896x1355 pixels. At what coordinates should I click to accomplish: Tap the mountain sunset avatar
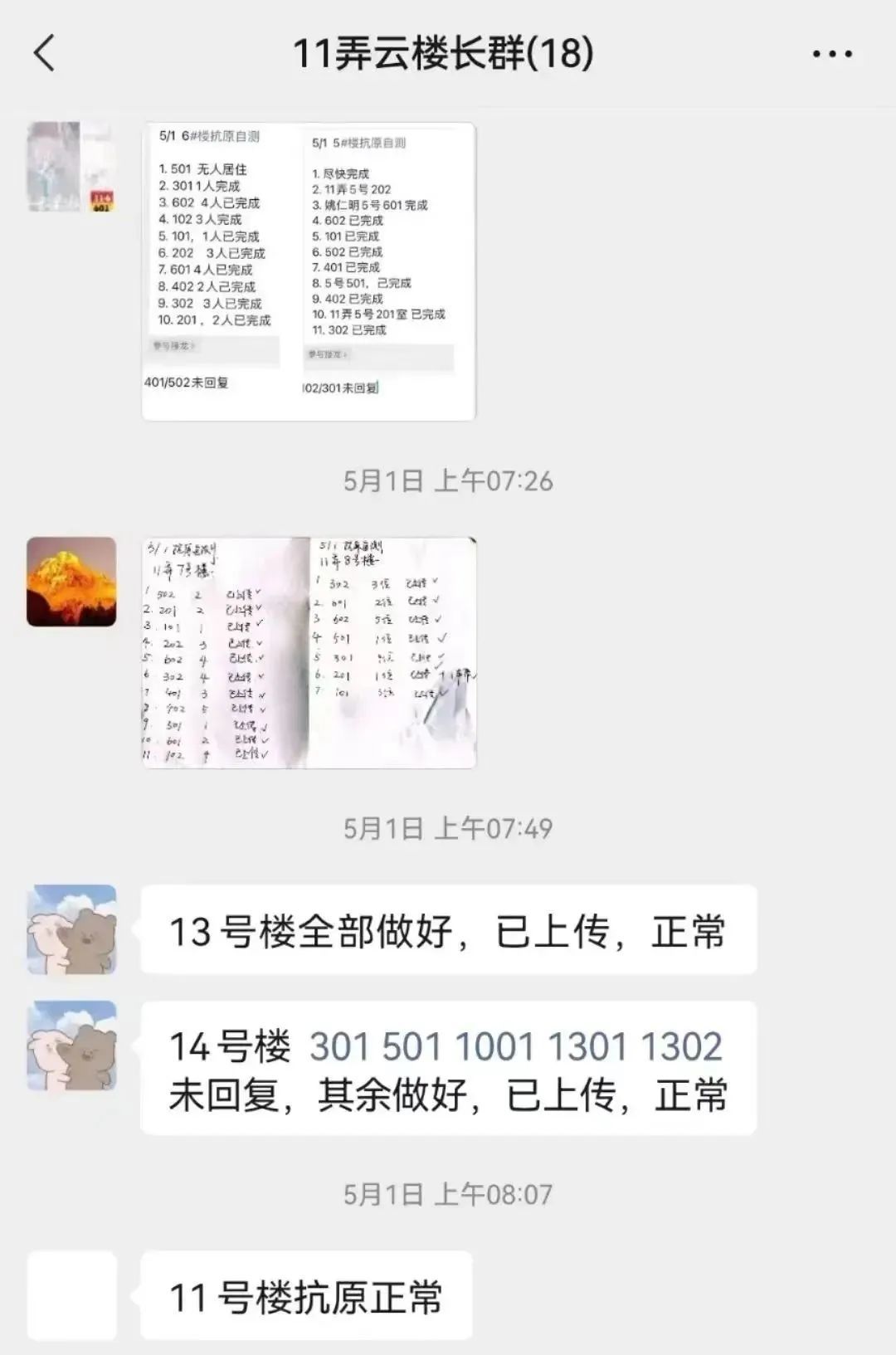click(71, 581)
